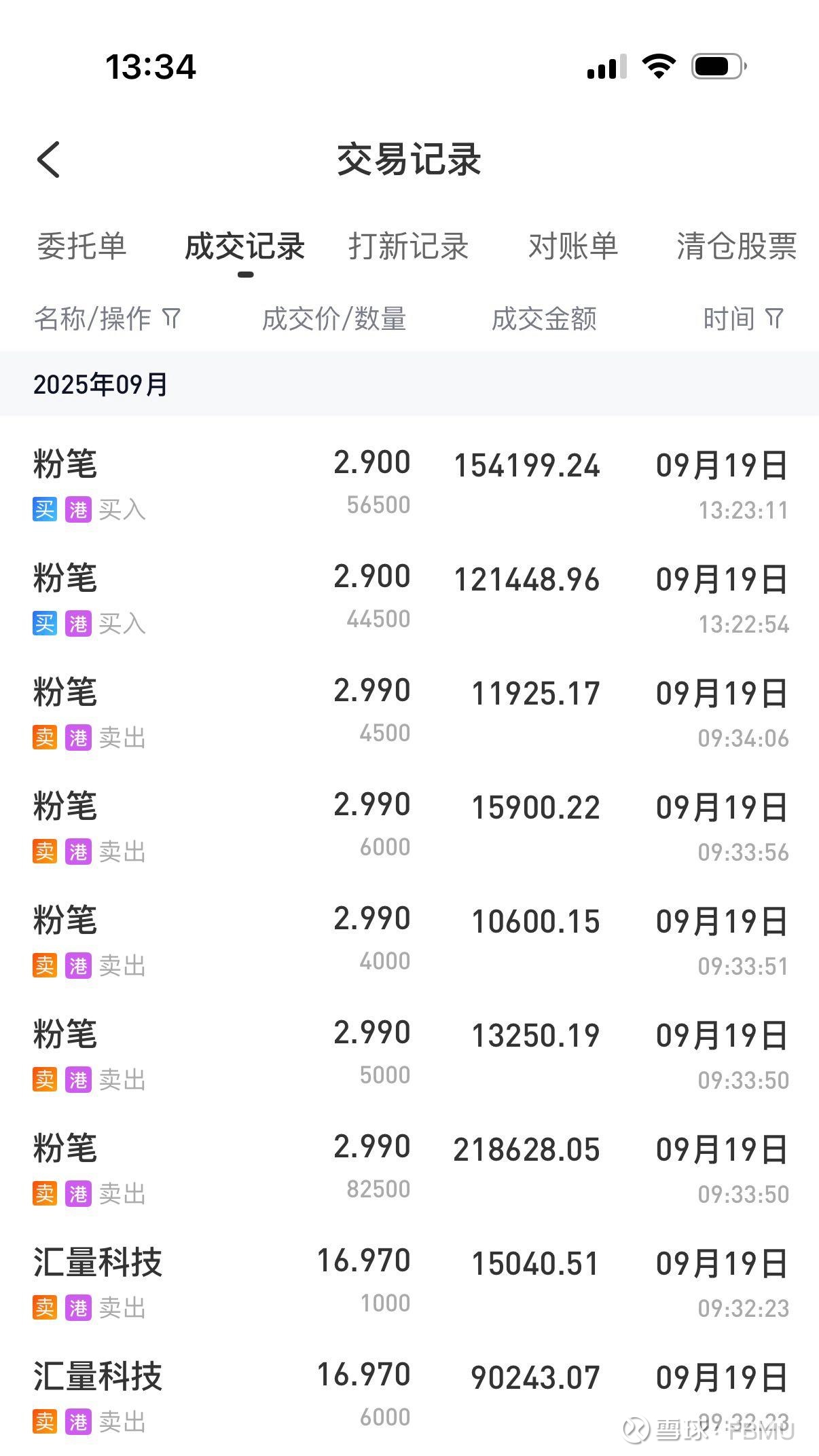The height and width of the screenshot is (1456, 819).
Task: Open the 清仓股票 tab
Action: click(736, 246)
